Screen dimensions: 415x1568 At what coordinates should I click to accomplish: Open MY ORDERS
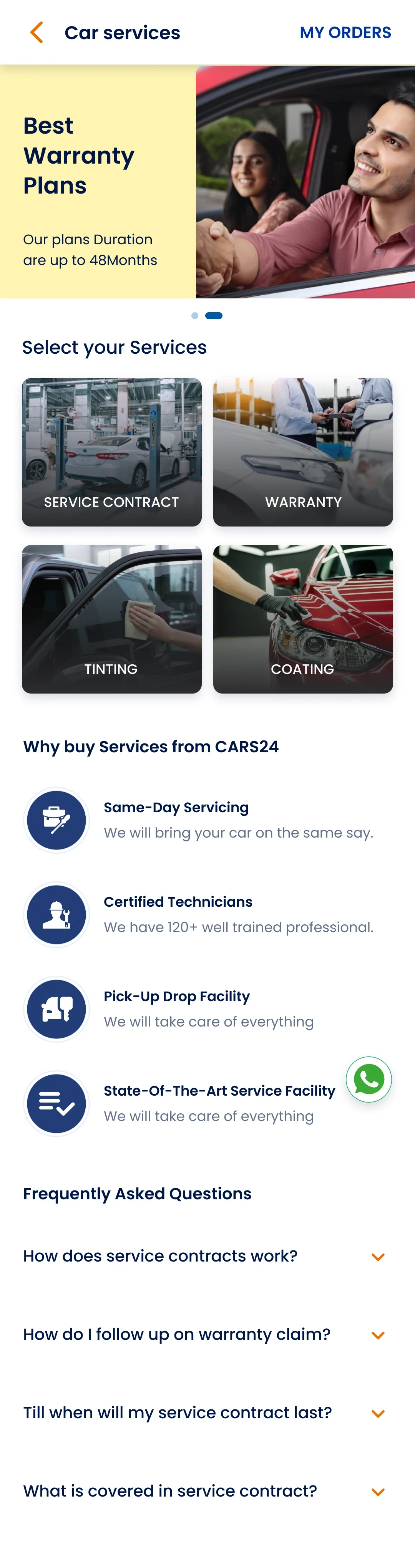pyautogui.click(x=345, y=32)
